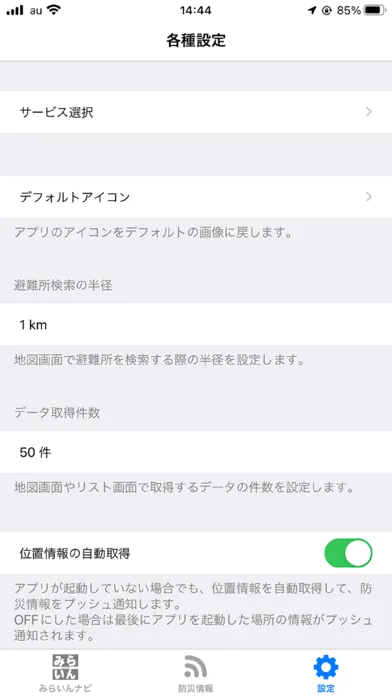Viewport: 392px width, 696px height.
Task: Open the サービス選択 row
Action: [196, 112]
